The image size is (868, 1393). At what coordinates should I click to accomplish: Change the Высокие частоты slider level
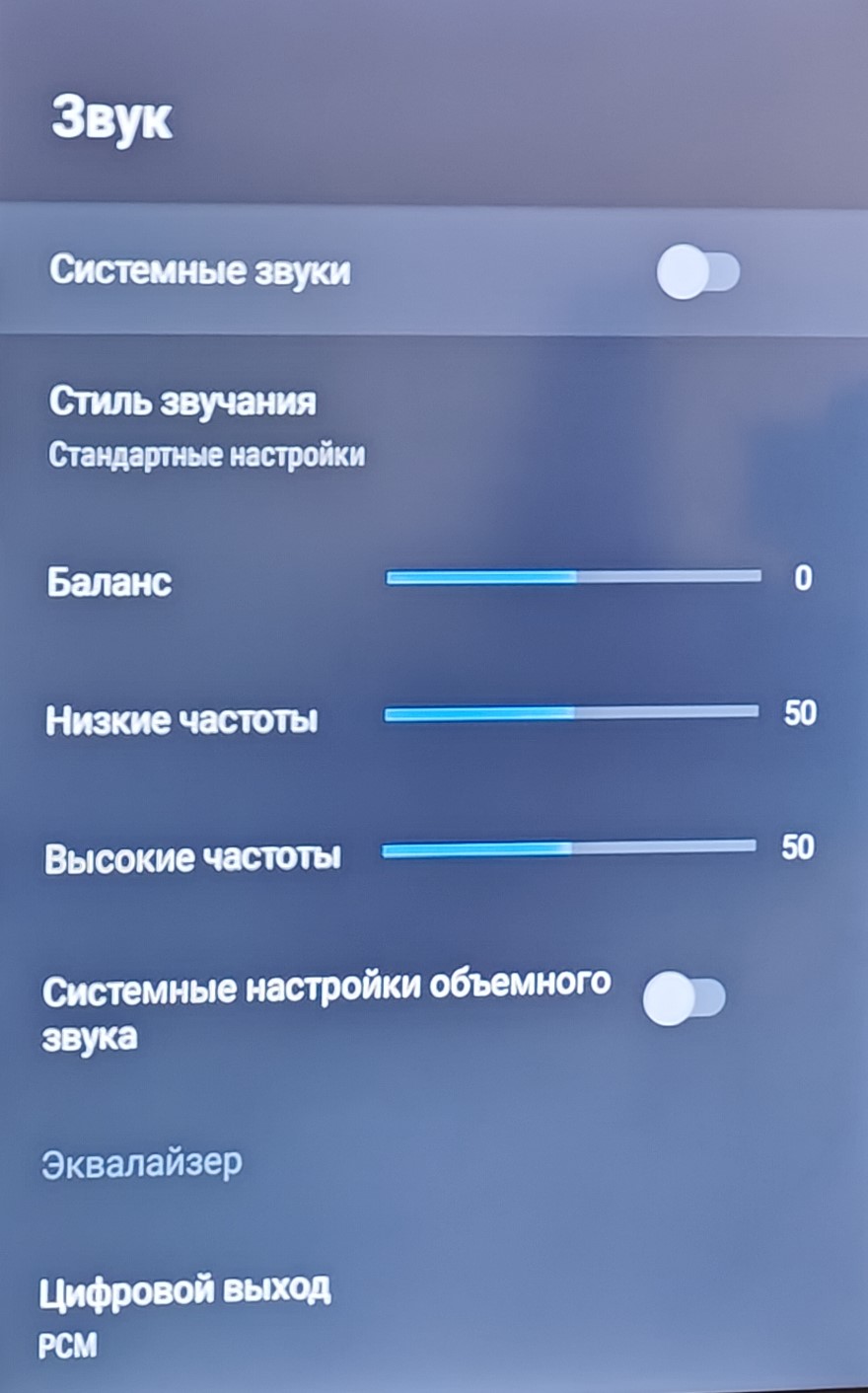(568, 848)
